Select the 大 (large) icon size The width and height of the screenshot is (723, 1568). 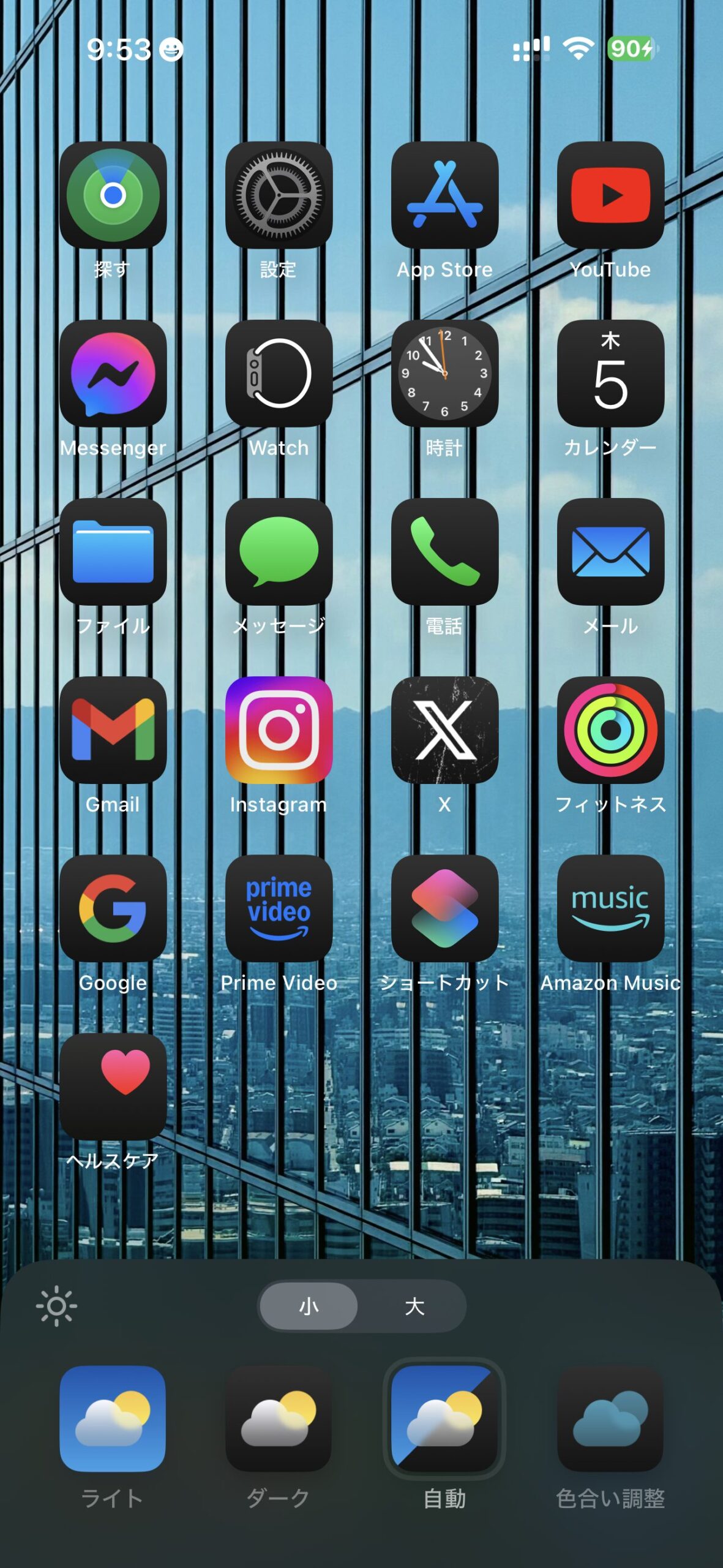click(x=414, y=1306)
